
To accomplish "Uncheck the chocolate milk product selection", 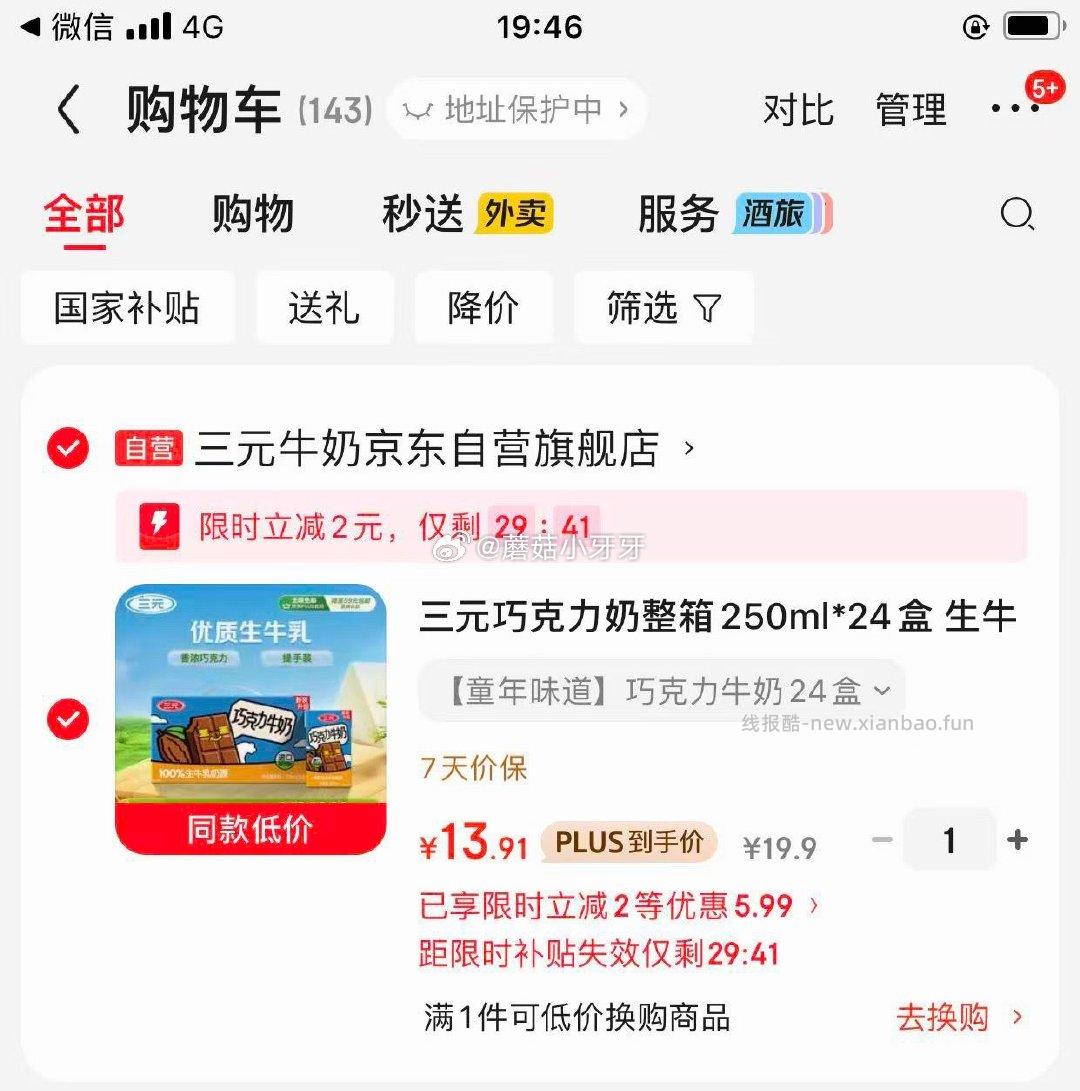I will (67, 719).
